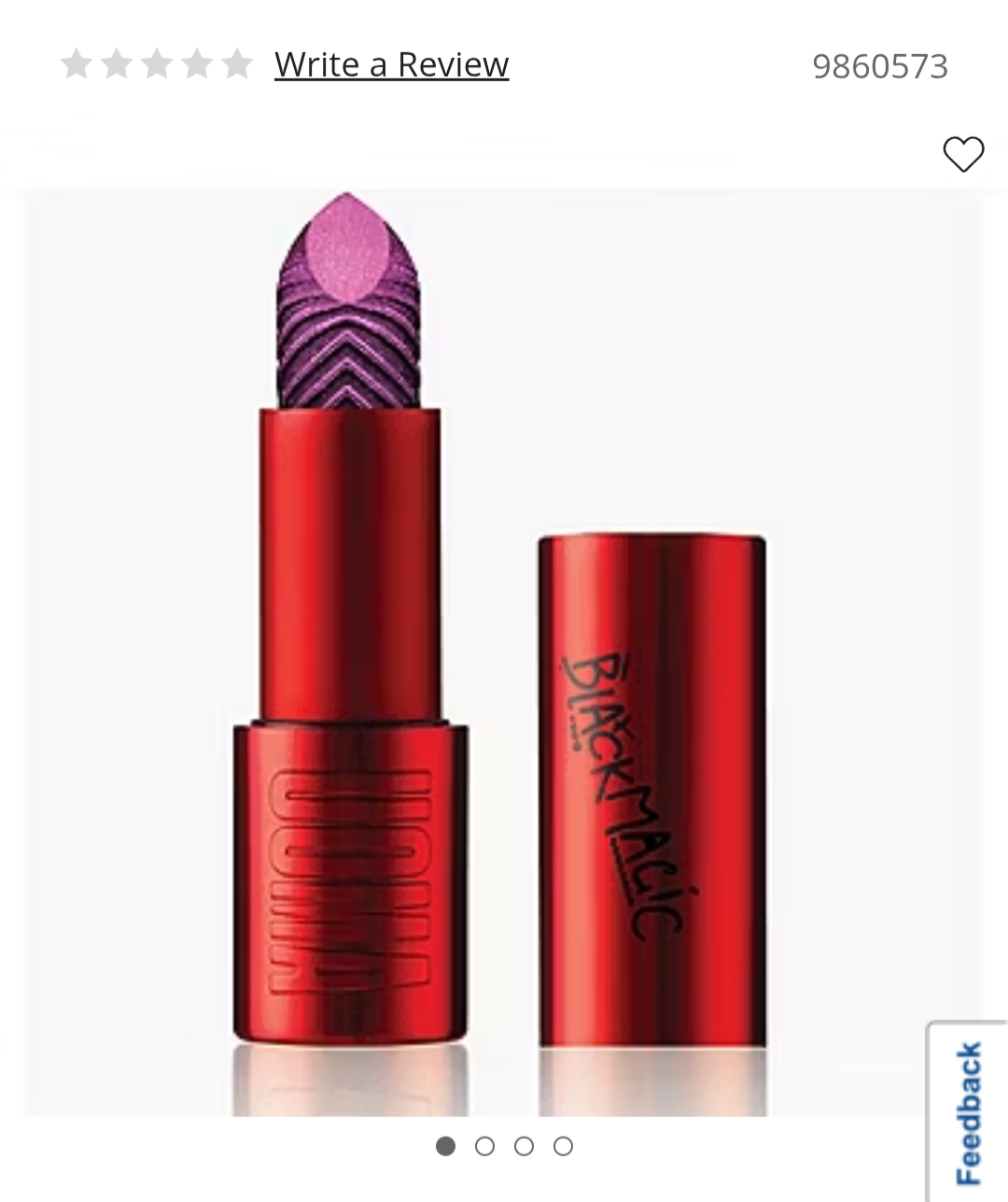Enlarge the Black Magic lipstick product image
Viewport: 1008px width, 1202px height.
click(504, 653)
